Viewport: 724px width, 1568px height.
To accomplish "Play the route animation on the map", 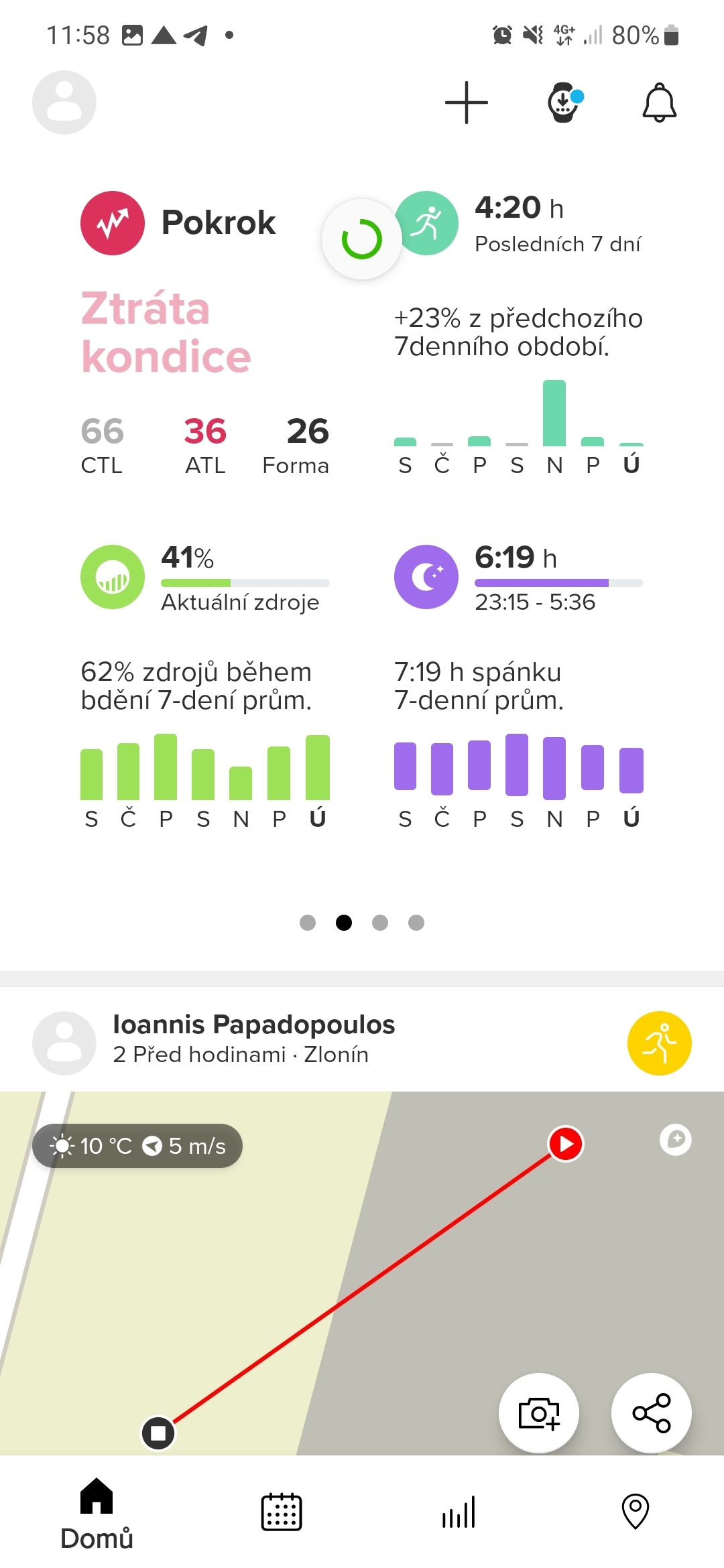I will (x=565, y=1145).
